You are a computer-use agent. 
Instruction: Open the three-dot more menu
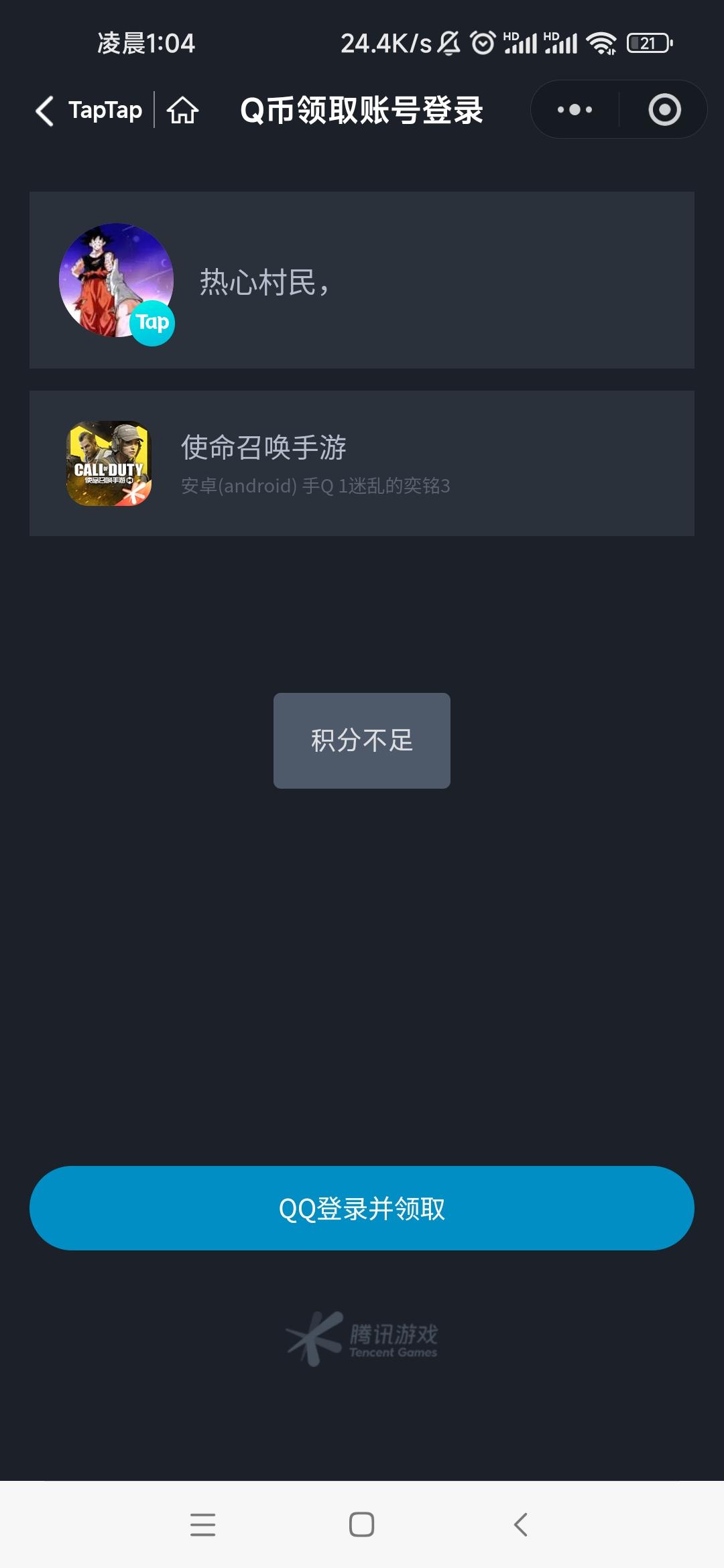(575, 110)
